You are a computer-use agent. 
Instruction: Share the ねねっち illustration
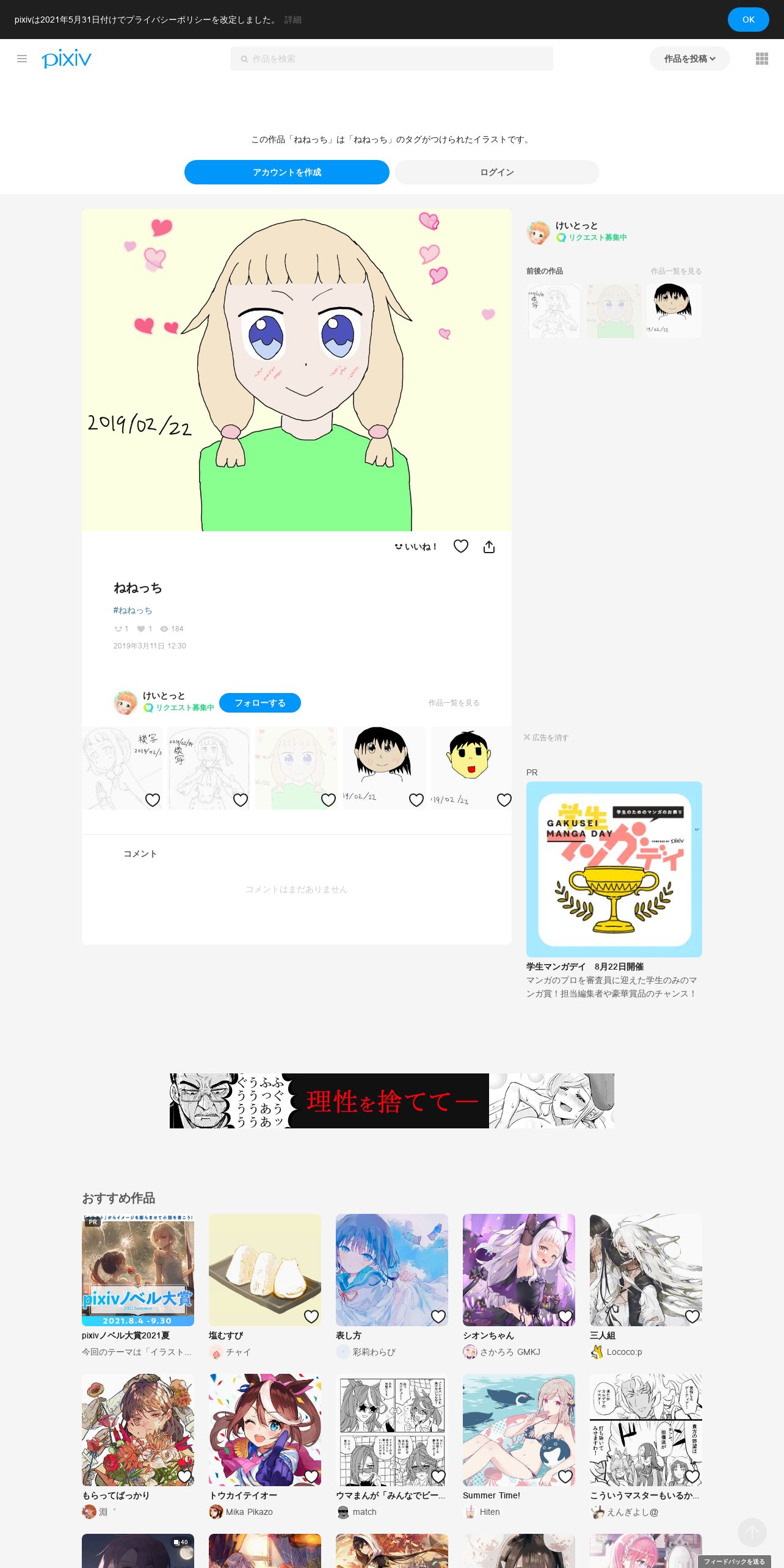click(489, 546)
